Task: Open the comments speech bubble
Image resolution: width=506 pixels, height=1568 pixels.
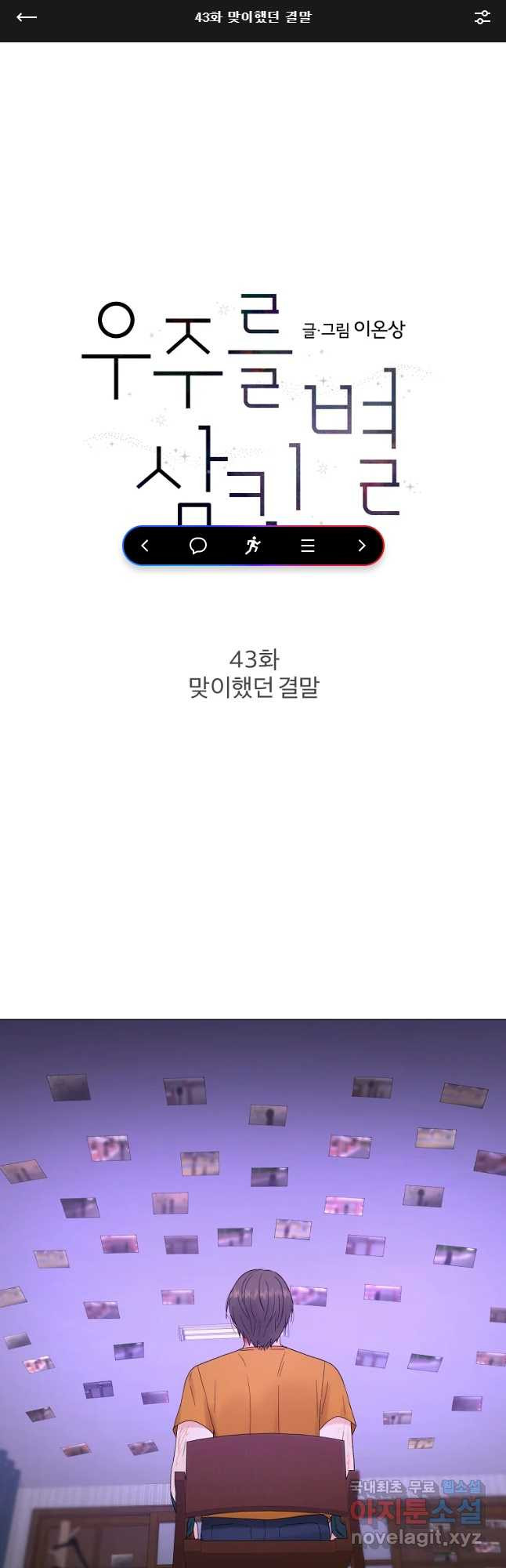Action: coord(198,546)
